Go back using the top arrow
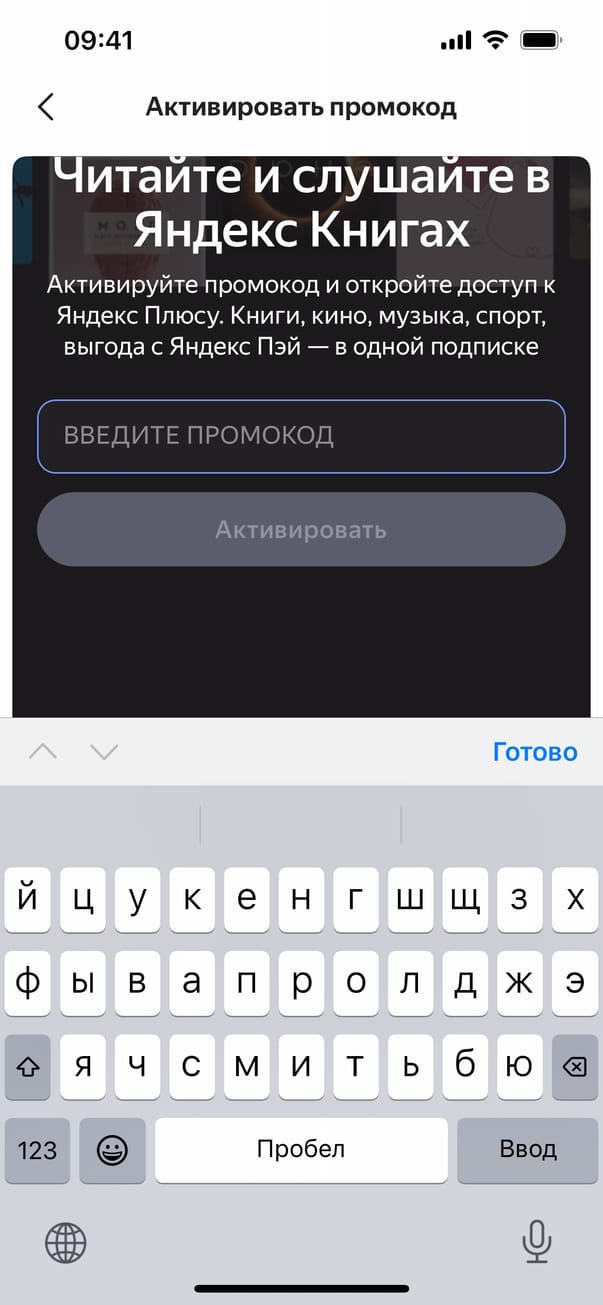This screenshot has height=1305, width=603. coord(45,107)
